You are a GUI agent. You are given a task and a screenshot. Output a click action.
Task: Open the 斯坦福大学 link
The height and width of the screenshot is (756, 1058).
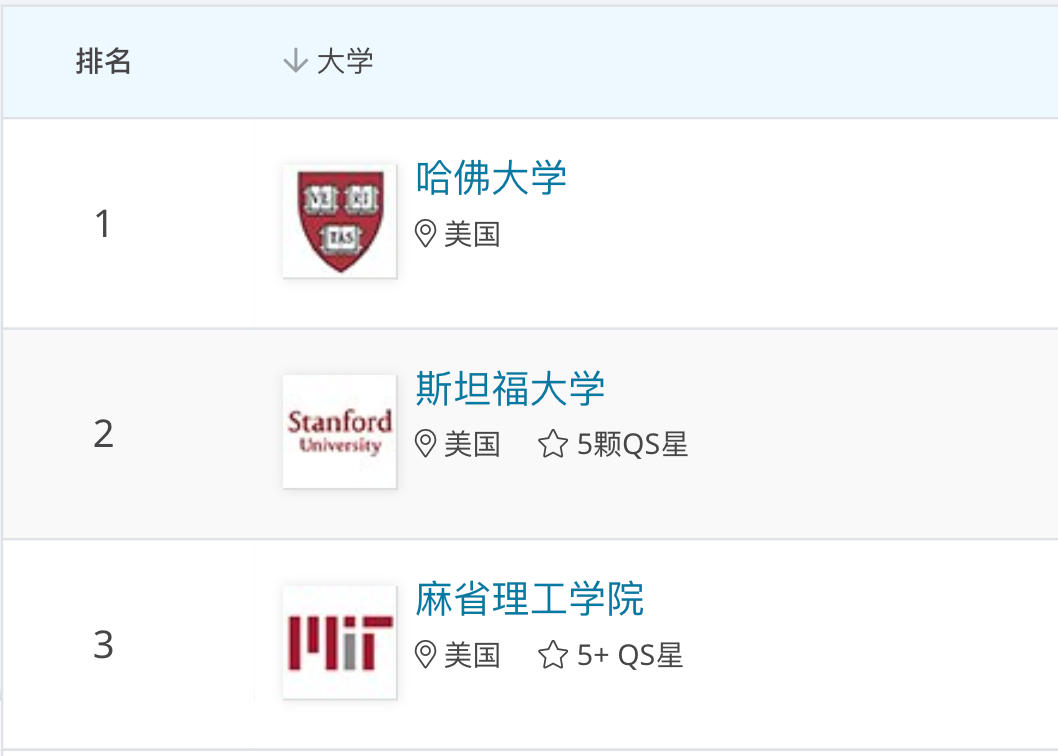click(510, 389)
